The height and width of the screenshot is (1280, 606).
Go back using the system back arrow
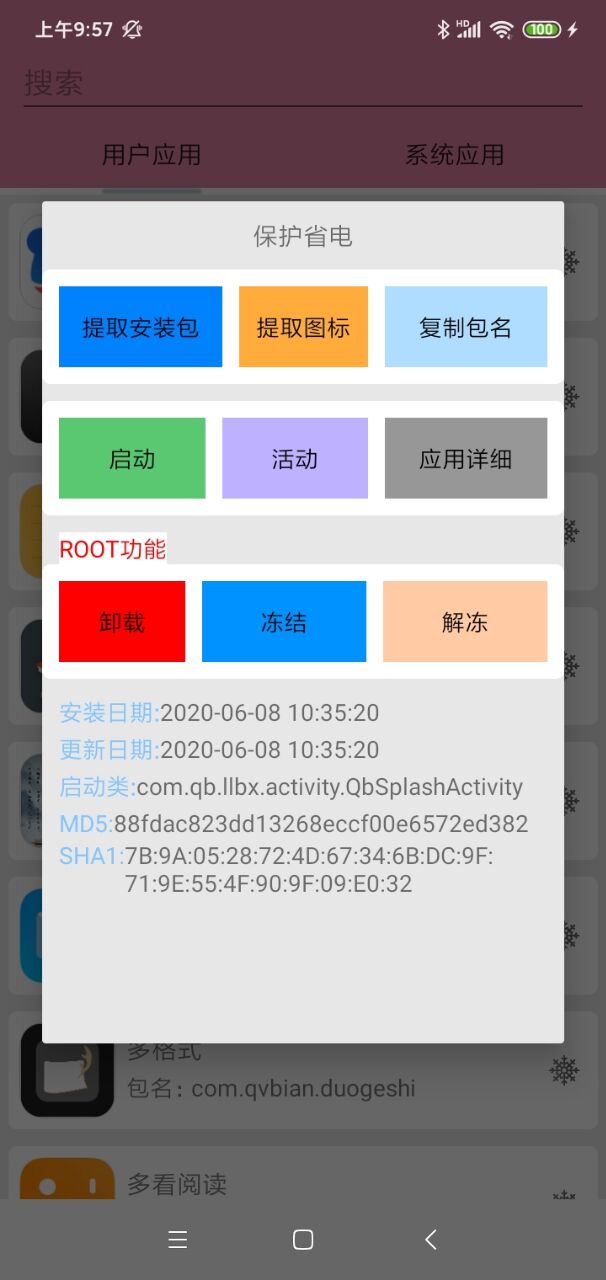pyautogui.click(x=431, y=1240)
